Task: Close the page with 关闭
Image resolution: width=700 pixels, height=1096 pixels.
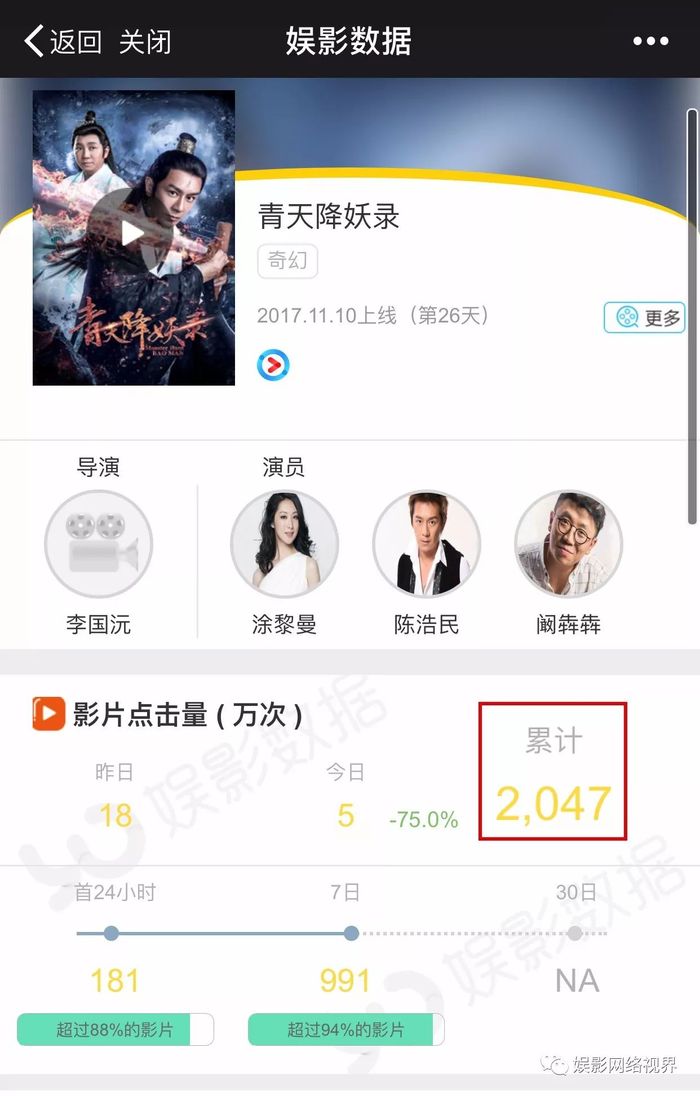Action: tap(145, 41)
